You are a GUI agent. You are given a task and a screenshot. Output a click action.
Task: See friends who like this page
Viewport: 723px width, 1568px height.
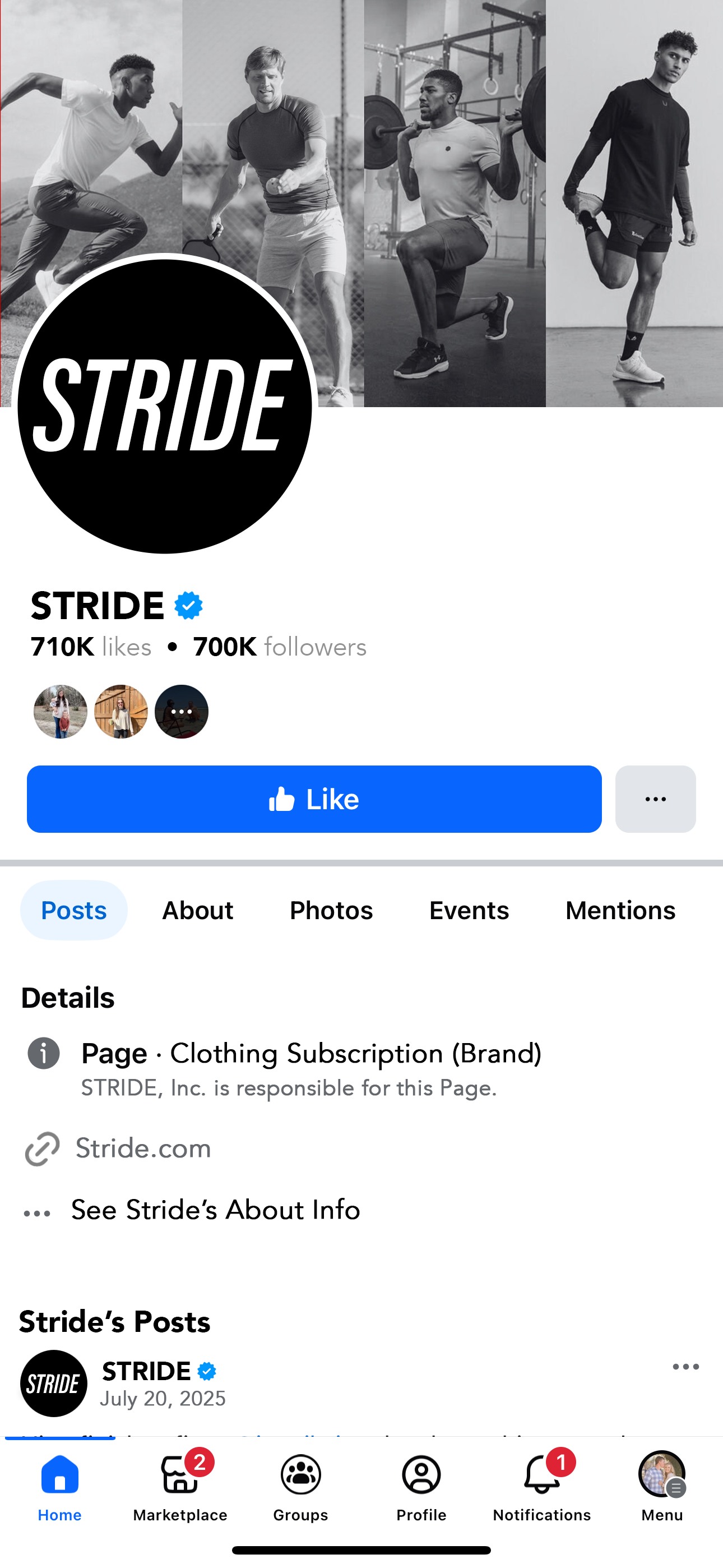[121, 712]
